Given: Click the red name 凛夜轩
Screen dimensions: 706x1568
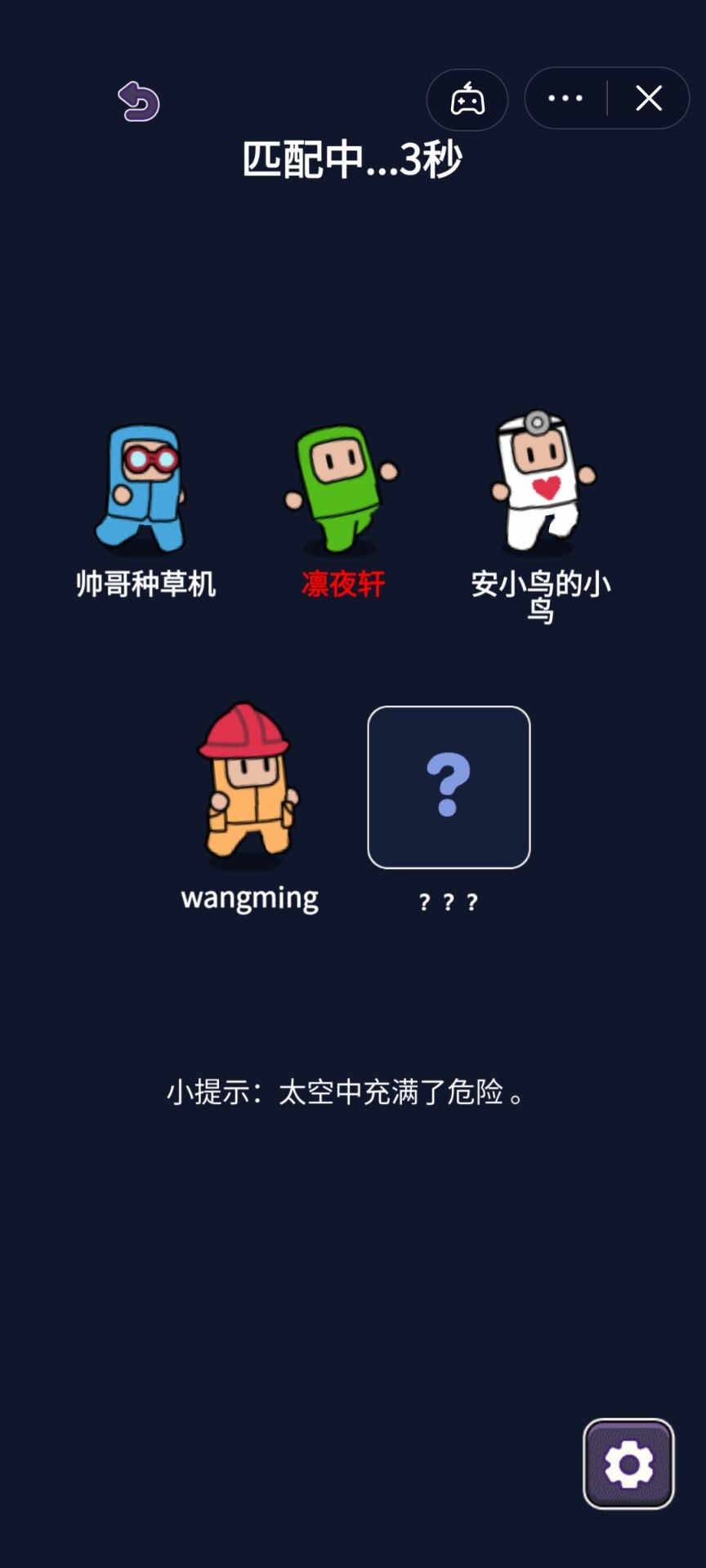Looking at the screenshot, I should click(x=343, y=585).
